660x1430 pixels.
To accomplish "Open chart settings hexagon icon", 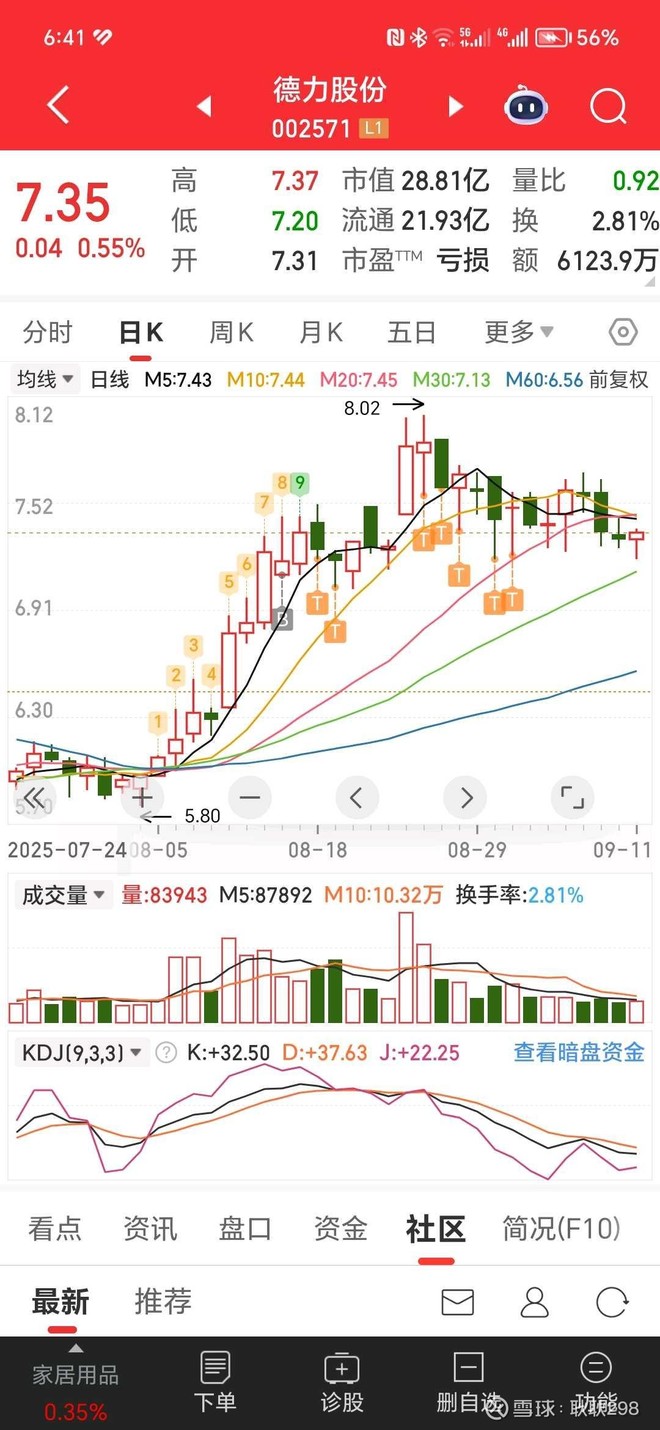I will (x=622, y=332).
